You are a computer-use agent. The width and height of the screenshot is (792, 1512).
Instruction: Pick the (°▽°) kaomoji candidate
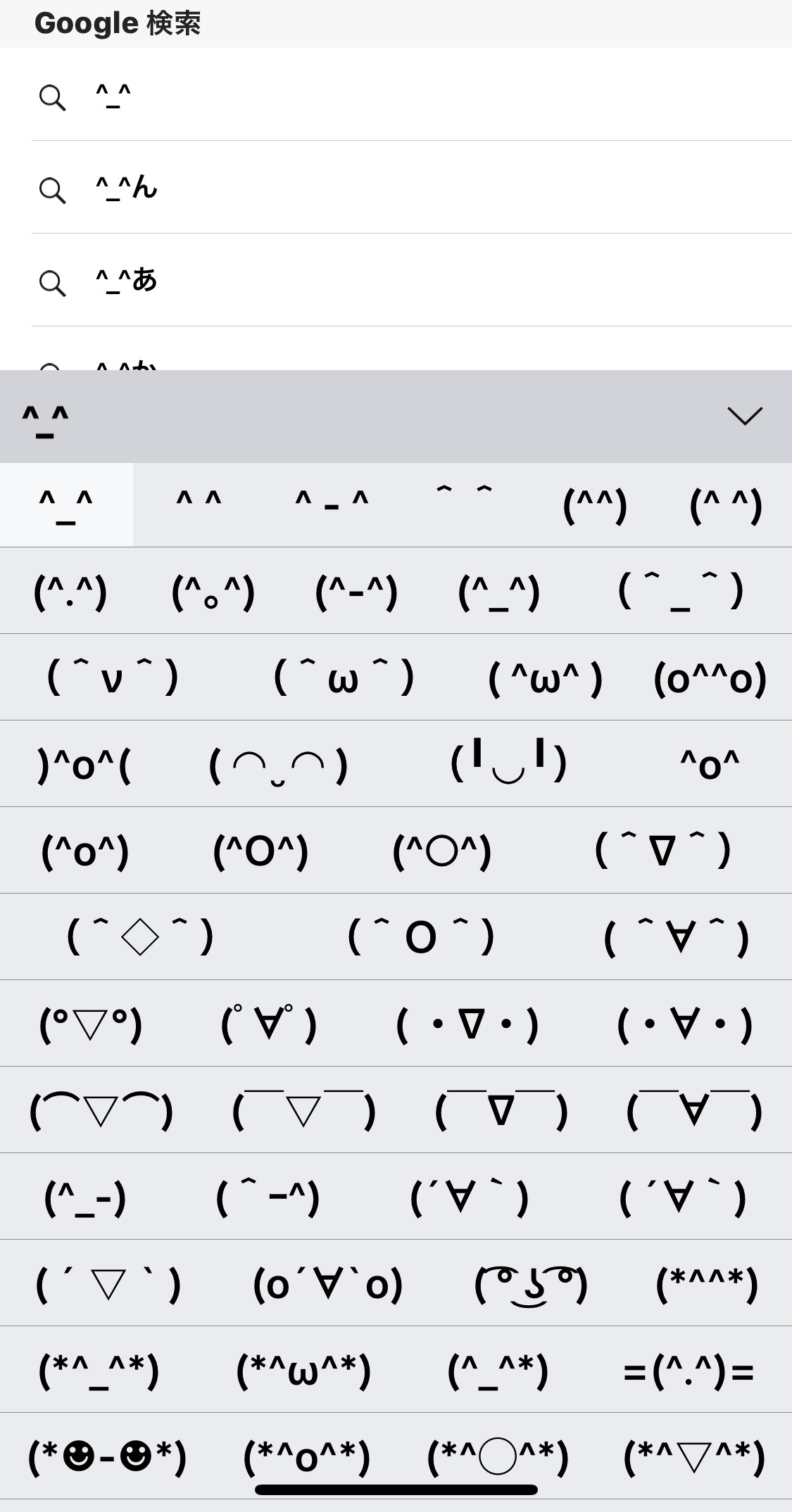pyautogui.click(x=90, y=1024)
